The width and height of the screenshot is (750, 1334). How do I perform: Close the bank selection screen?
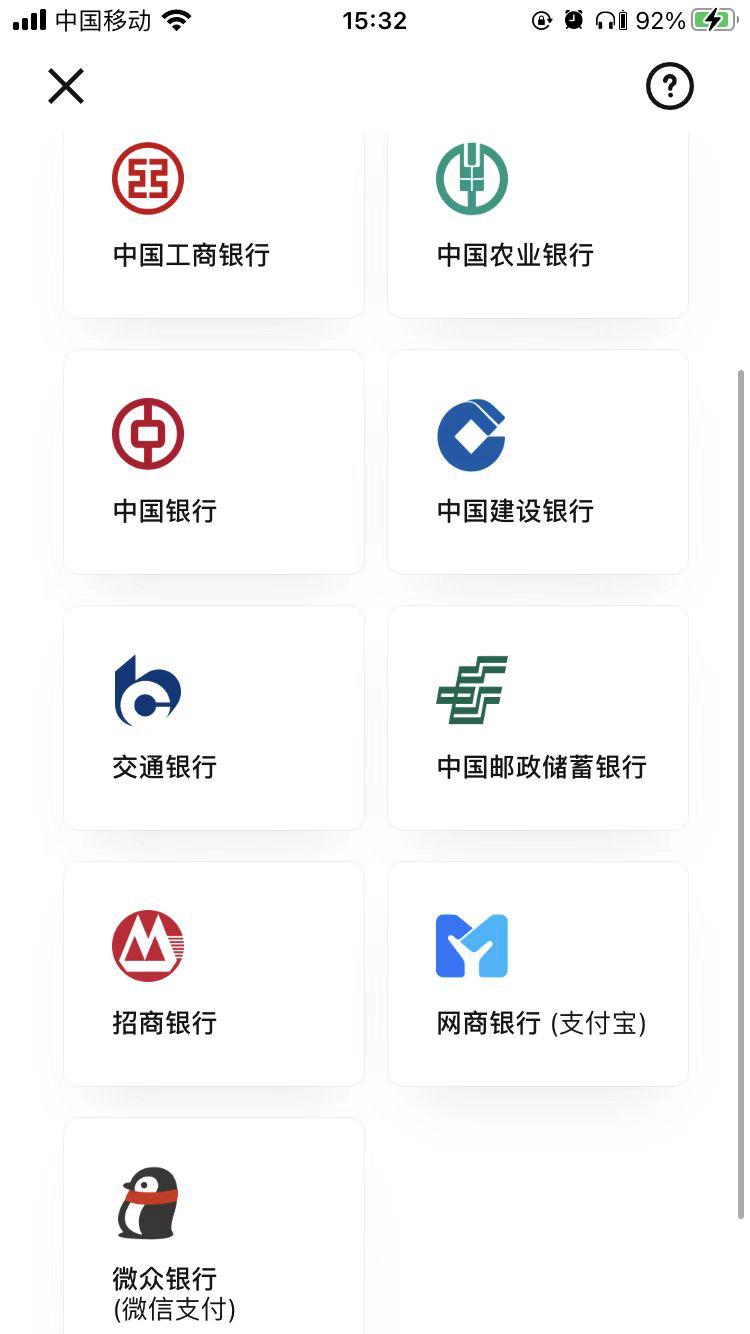(x=65, y=86)
